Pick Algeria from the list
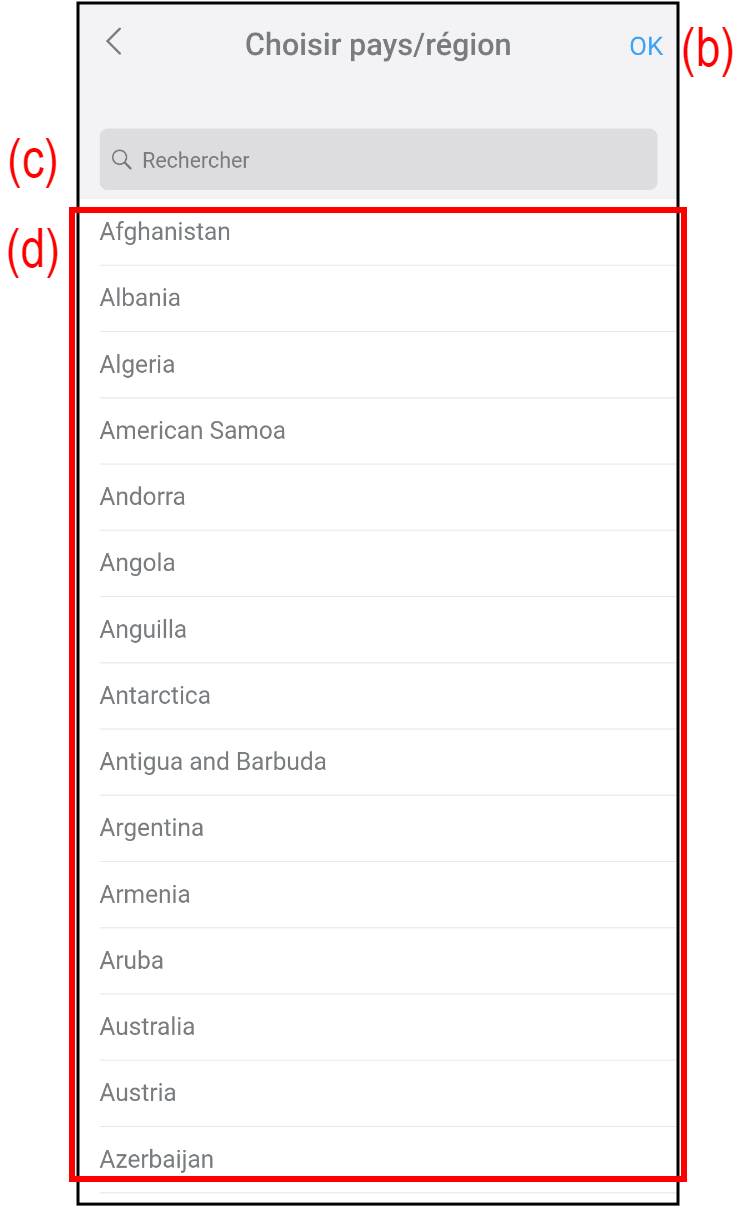742x1209 pixels. [138, 364]
